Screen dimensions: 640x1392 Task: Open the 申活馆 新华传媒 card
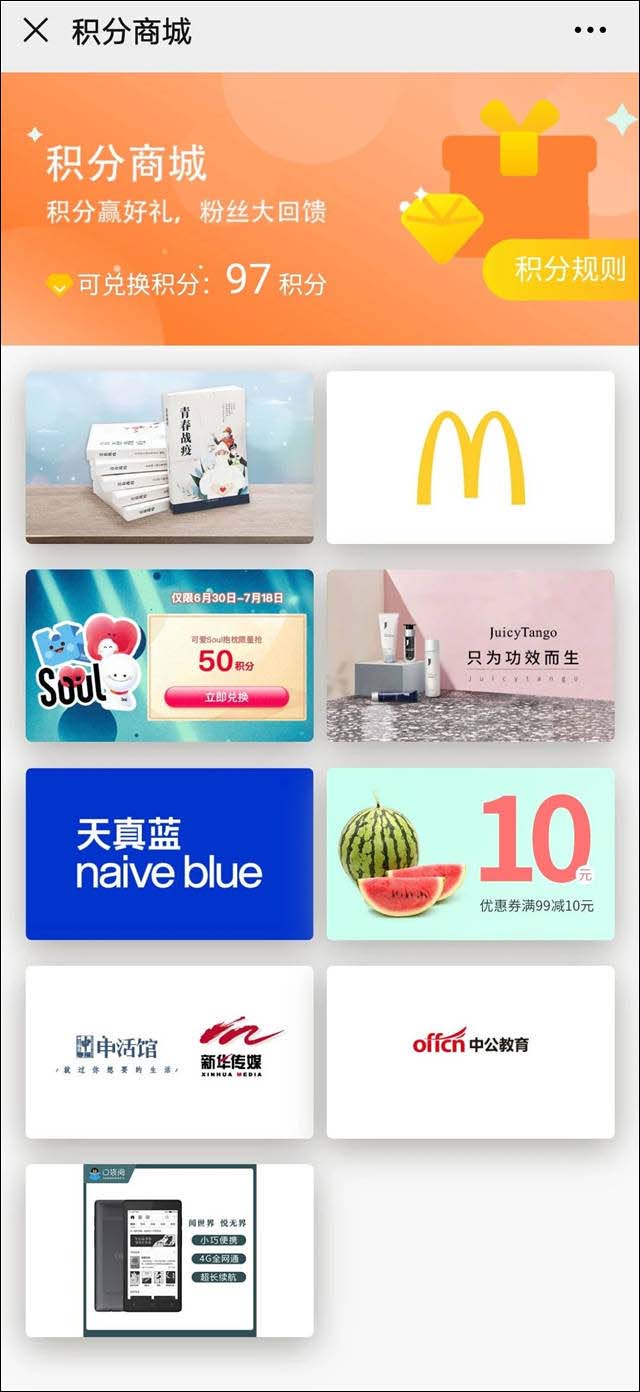click(169, 1051)
